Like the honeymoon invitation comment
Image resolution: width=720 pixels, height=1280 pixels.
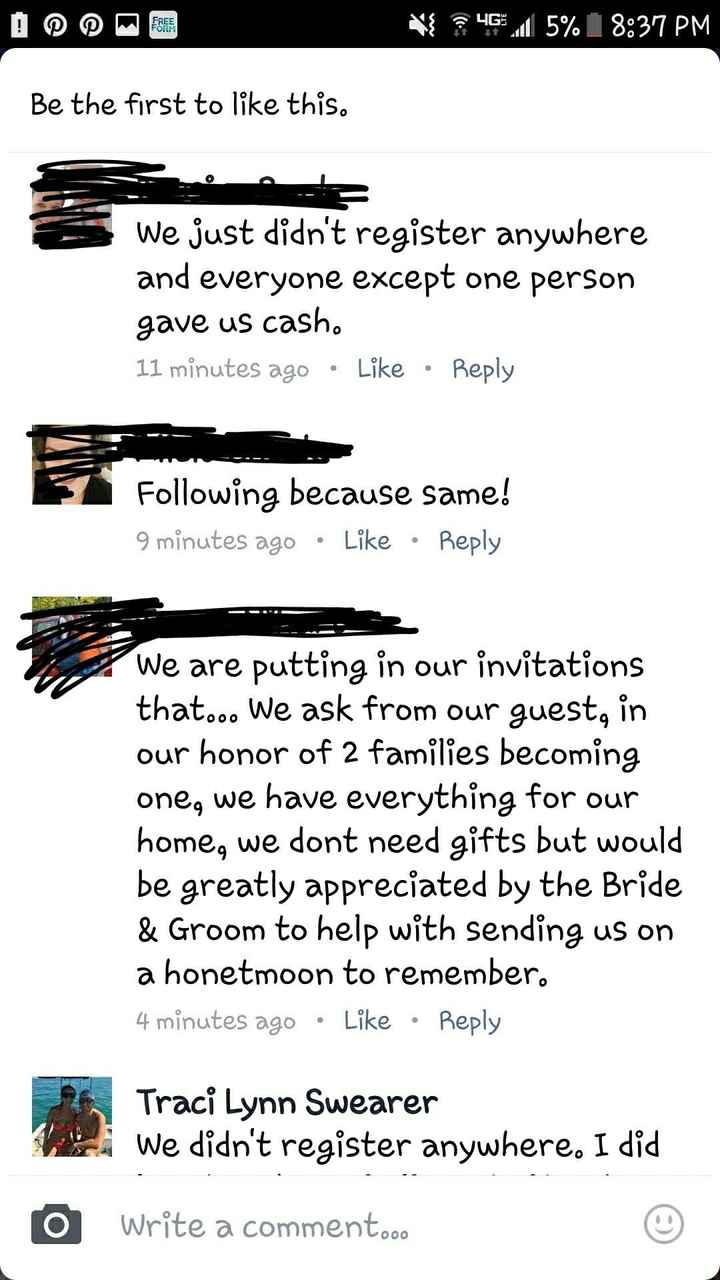[367, 1021]
